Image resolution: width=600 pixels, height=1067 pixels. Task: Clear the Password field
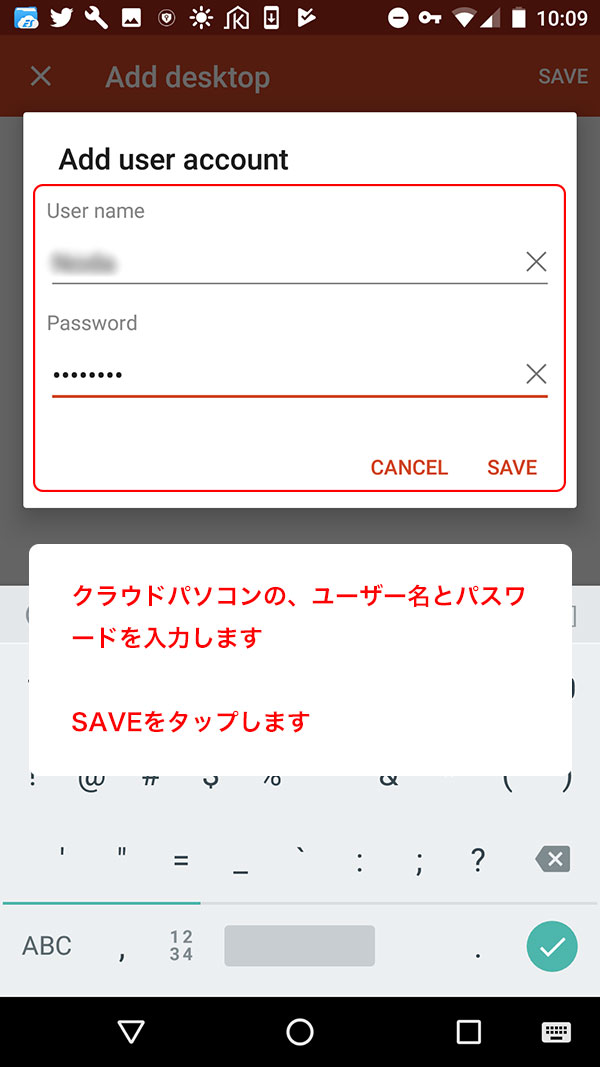[536, 374]
